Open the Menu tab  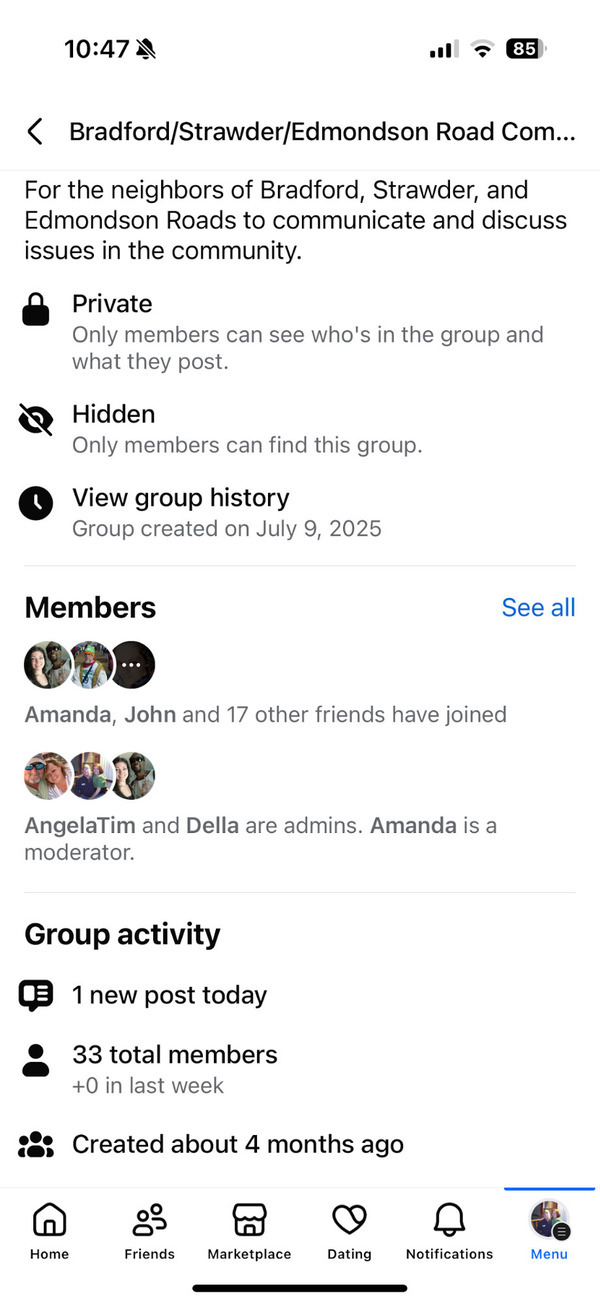click(x=549, y=1231)
